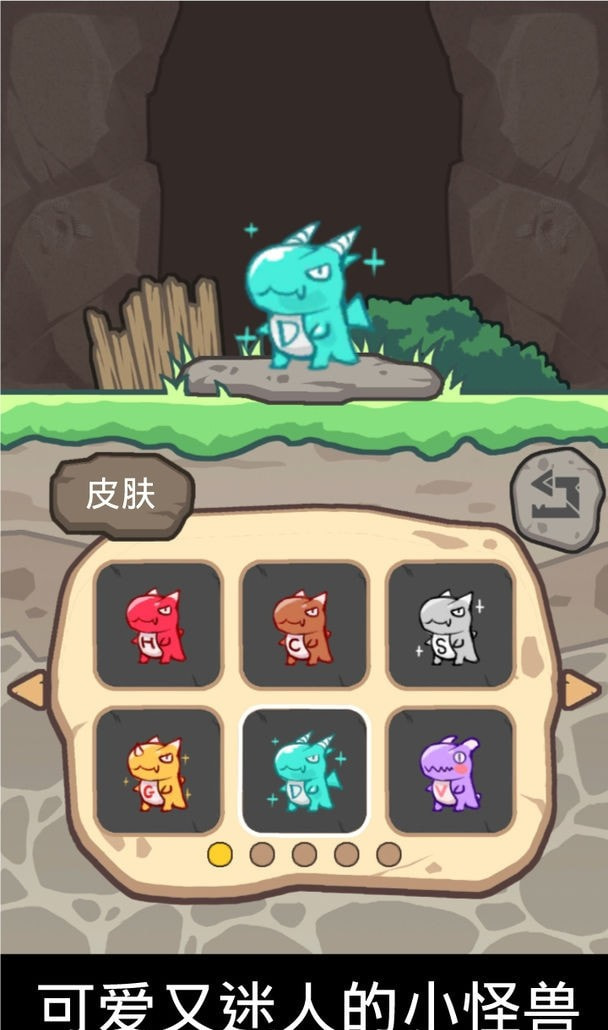
Task: Go to the next skin page arrow
Action: click(580, 690)
